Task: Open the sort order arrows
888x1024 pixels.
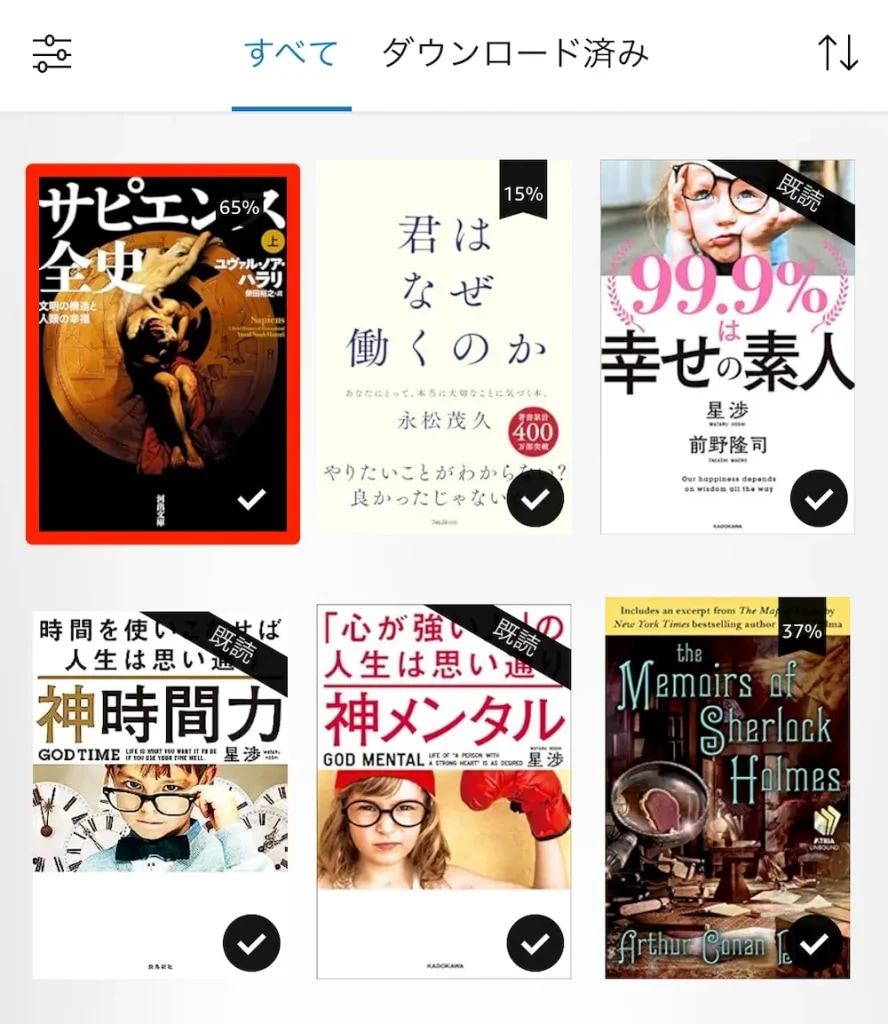Action: click(838, 53)
